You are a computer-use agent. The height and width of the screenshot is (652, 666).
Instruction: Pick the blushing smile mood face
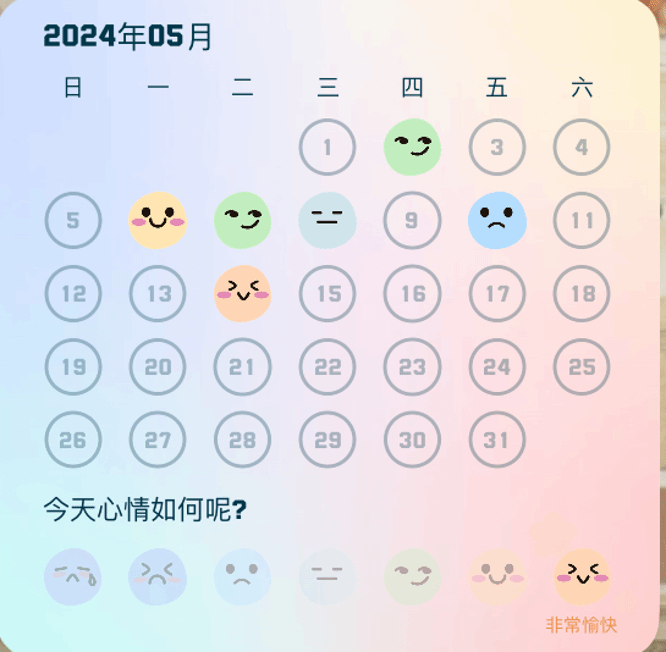(x=497, y=577)
